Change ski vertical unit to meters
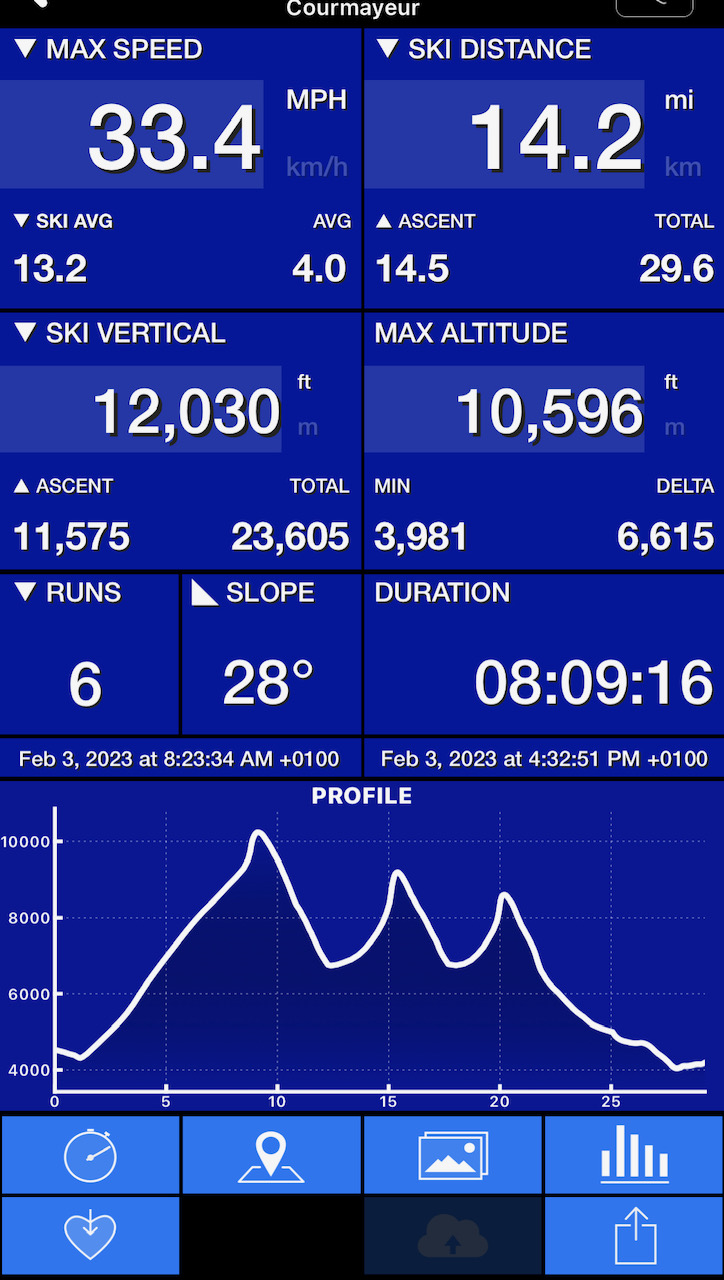The width and height of the screenshot is (724, 1280). (x=308, y=428)
